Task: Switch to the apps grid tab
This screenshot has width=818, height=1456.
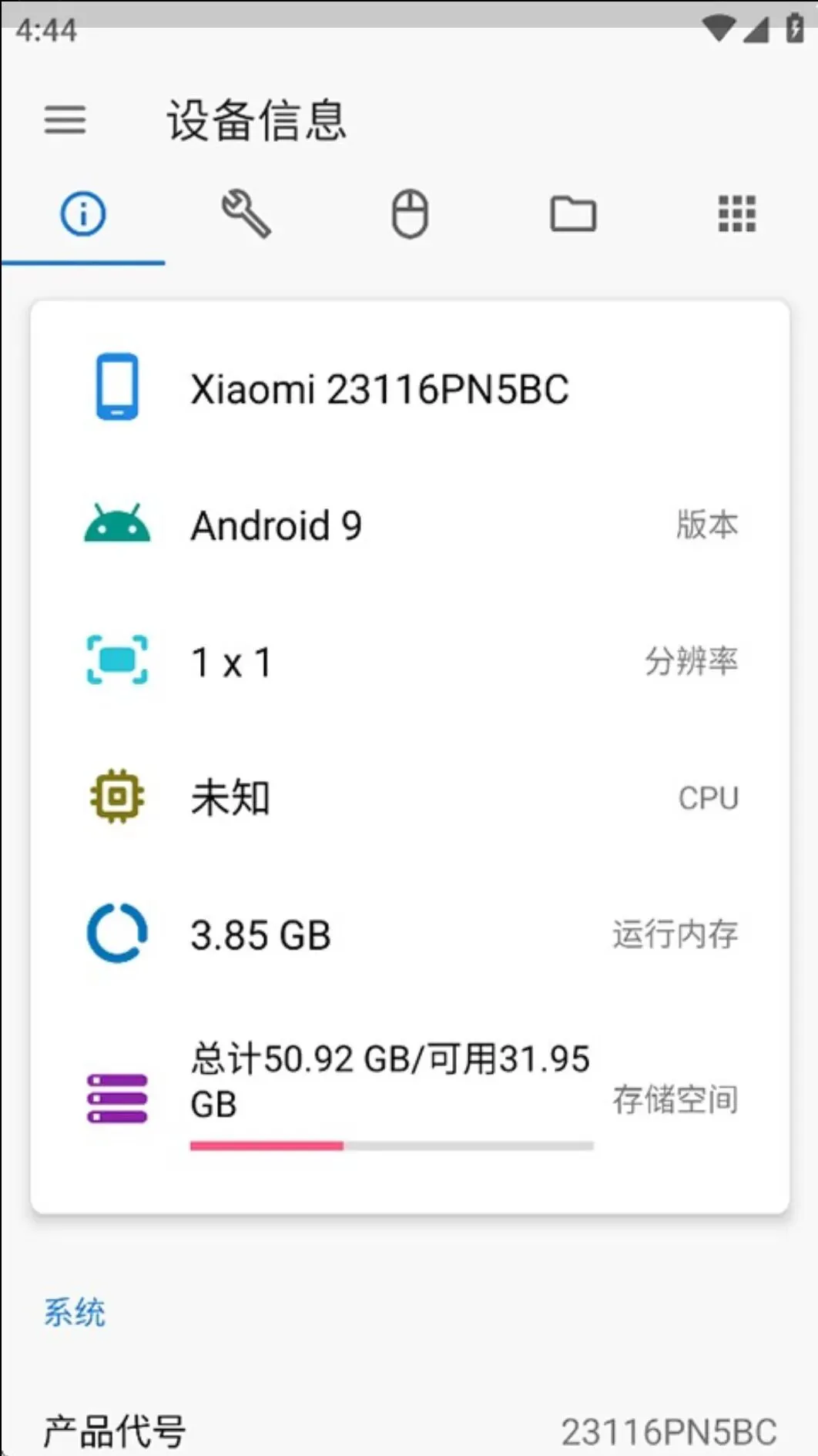Action: pos(736,213)
